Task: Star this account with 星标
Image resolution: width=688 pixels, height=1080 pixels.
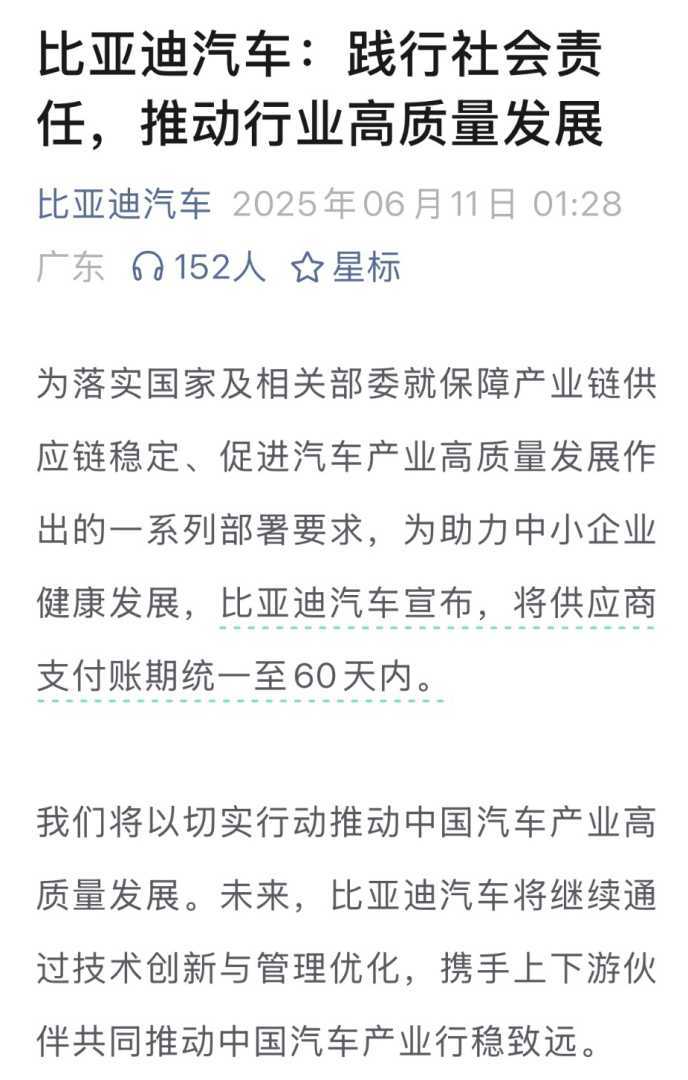Action: tap(346, 267)
